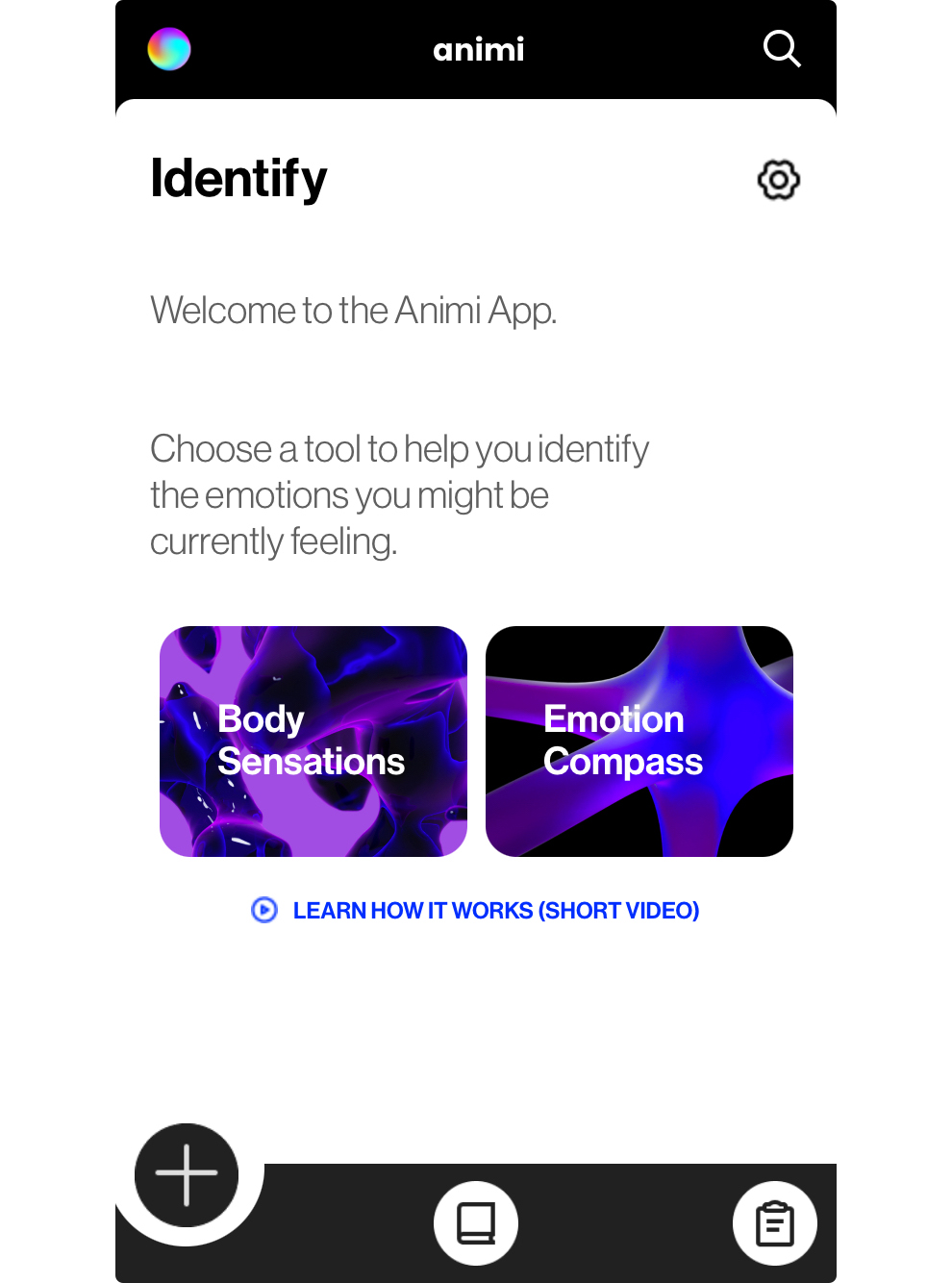Open the book library tab
Image resolution: width=952 pixels, height=1283 pixels.
pos(476,1223)
